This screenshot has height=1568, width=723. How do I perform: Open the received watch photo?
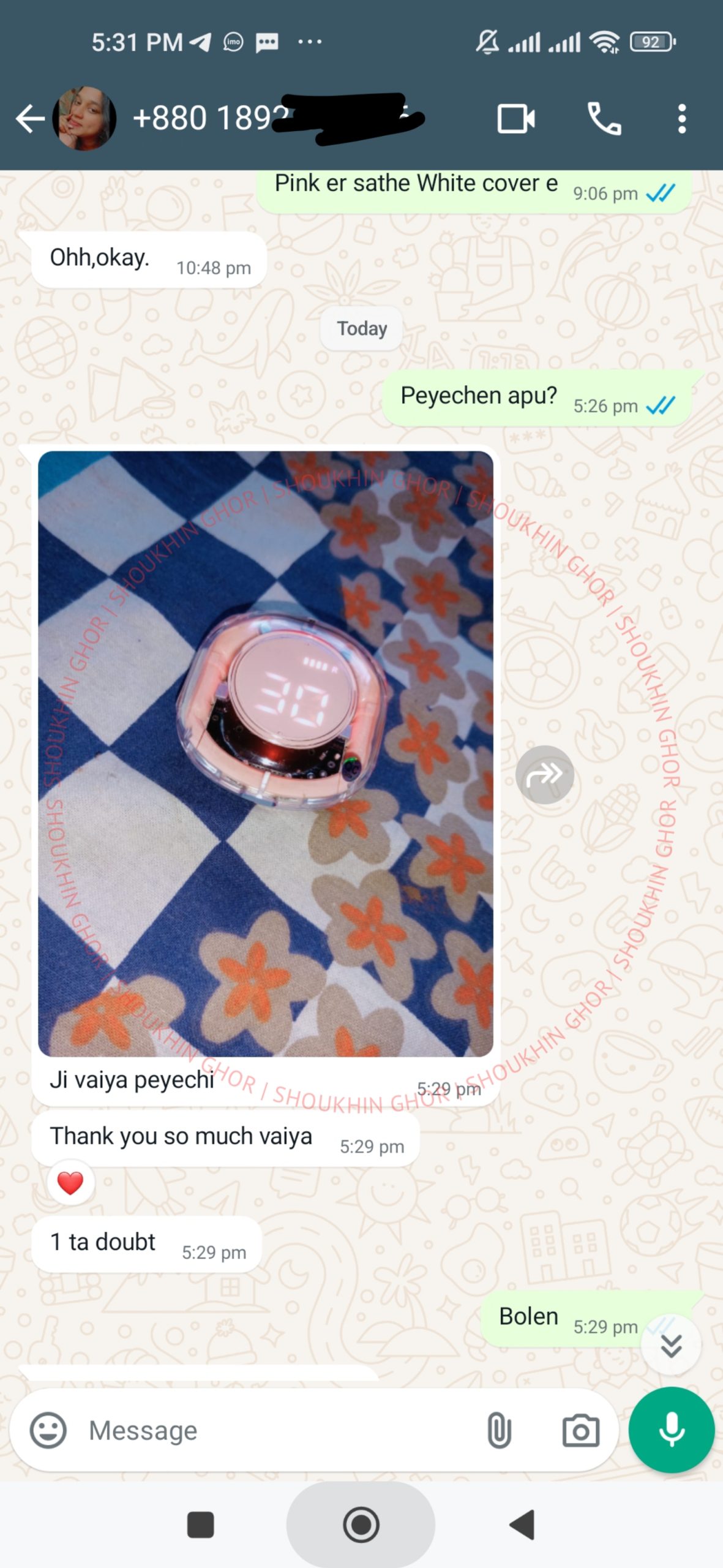[x=266, y=753]
